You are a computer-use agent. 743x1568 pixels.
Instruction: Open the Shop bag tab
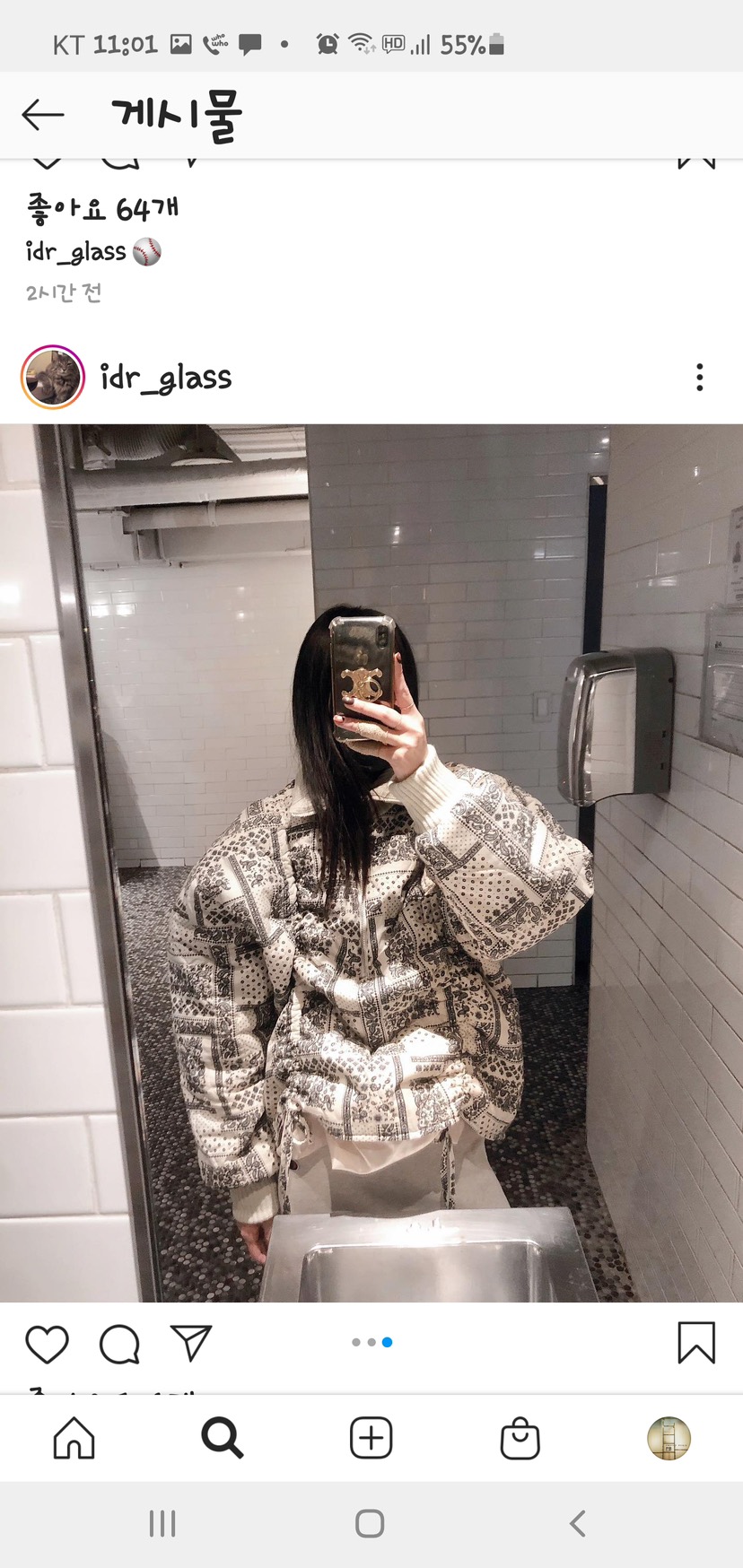coord(520,1438)
